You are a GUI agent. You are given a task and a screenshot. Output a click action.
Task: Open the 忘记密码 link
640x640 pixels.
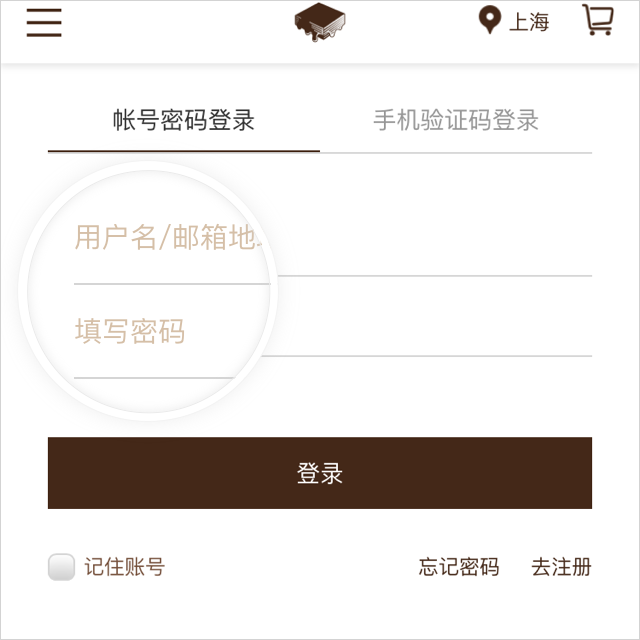pyautogui.click(x=458, y=567)
